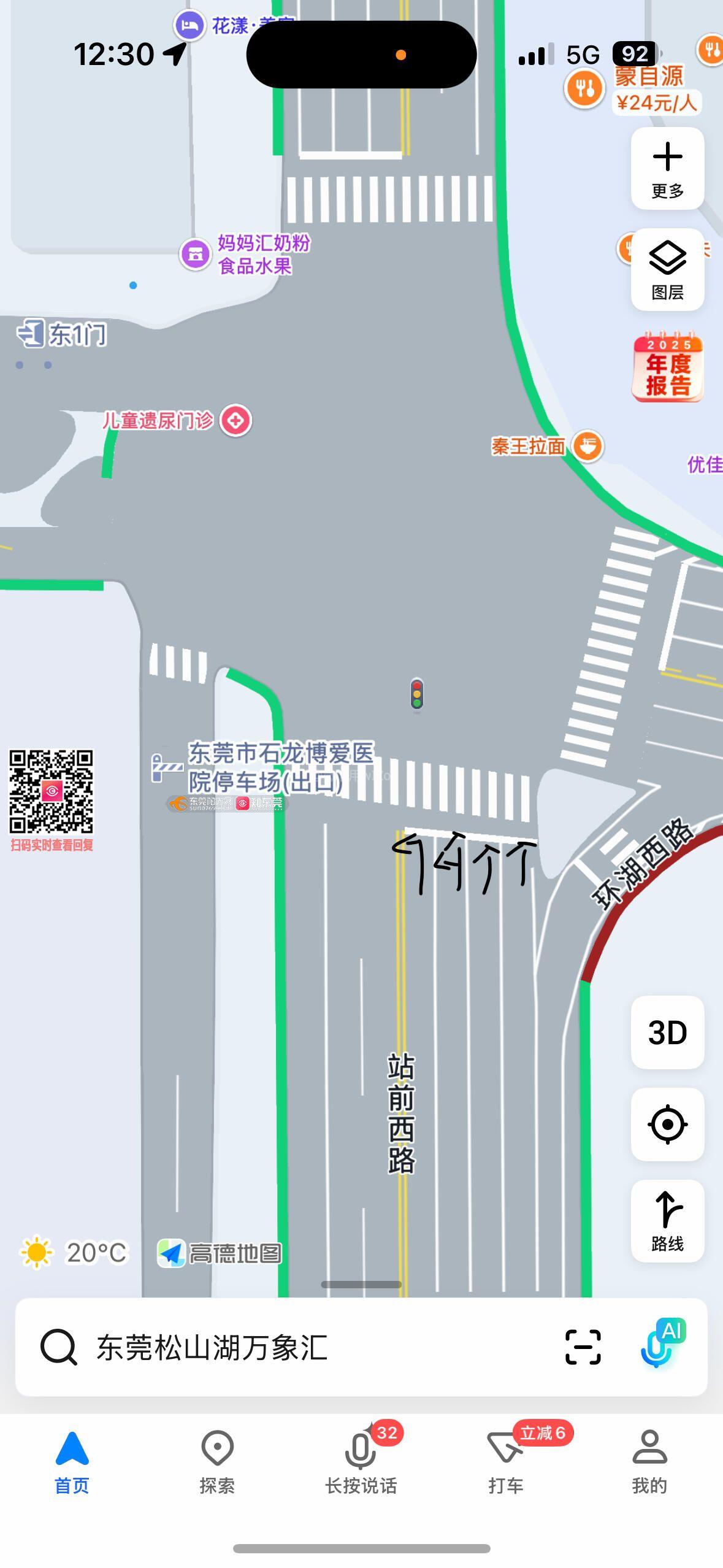Open the 图层 map layers panel
This screenshot has height=1568, width=723.
667,270
